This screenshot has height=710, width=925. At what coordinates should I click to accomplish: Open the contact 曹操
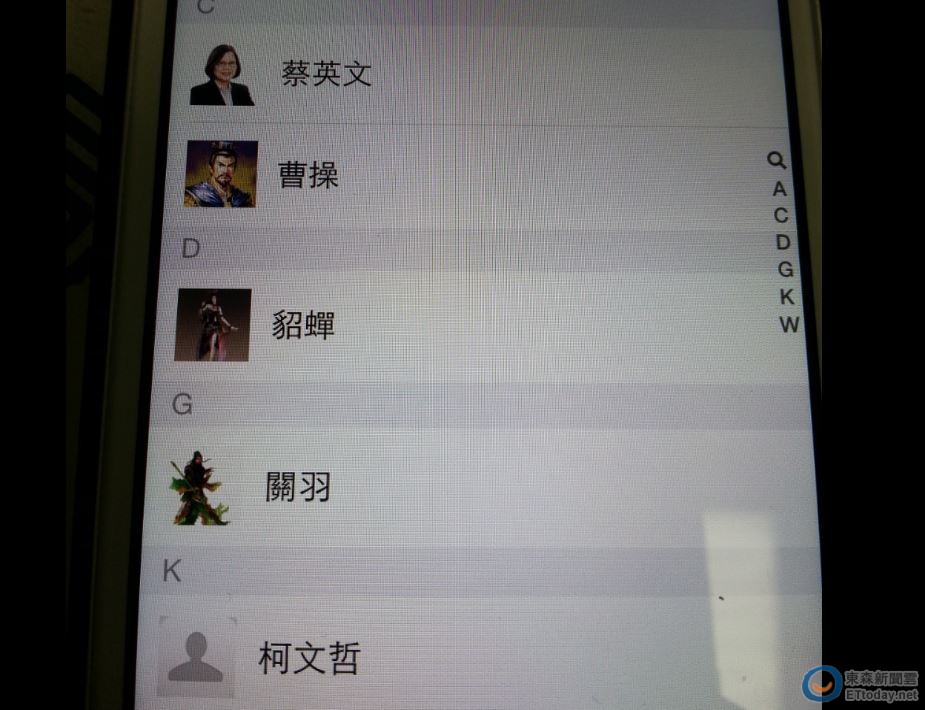(309, 175)
